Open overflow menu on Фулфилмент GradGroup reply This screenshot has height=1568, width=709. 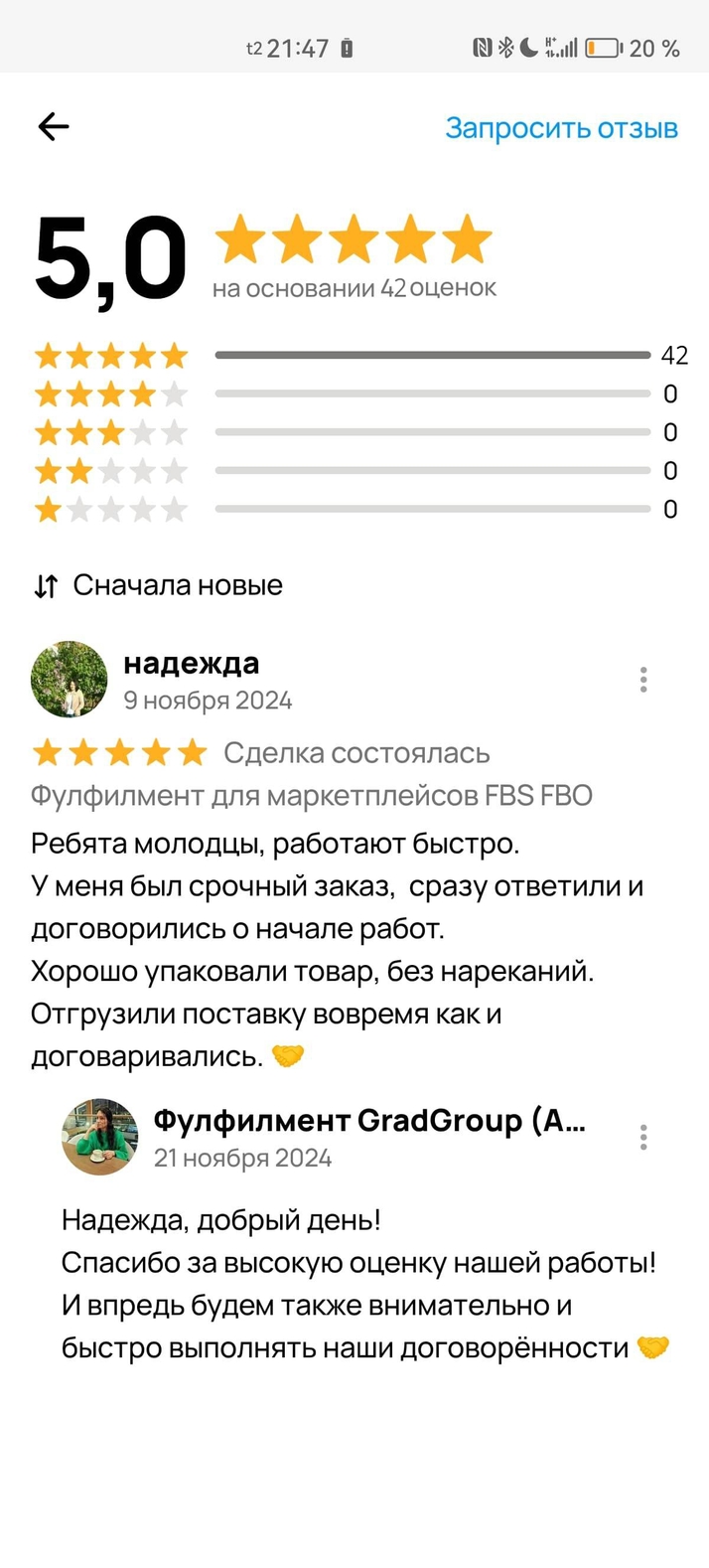(643, 1137)
